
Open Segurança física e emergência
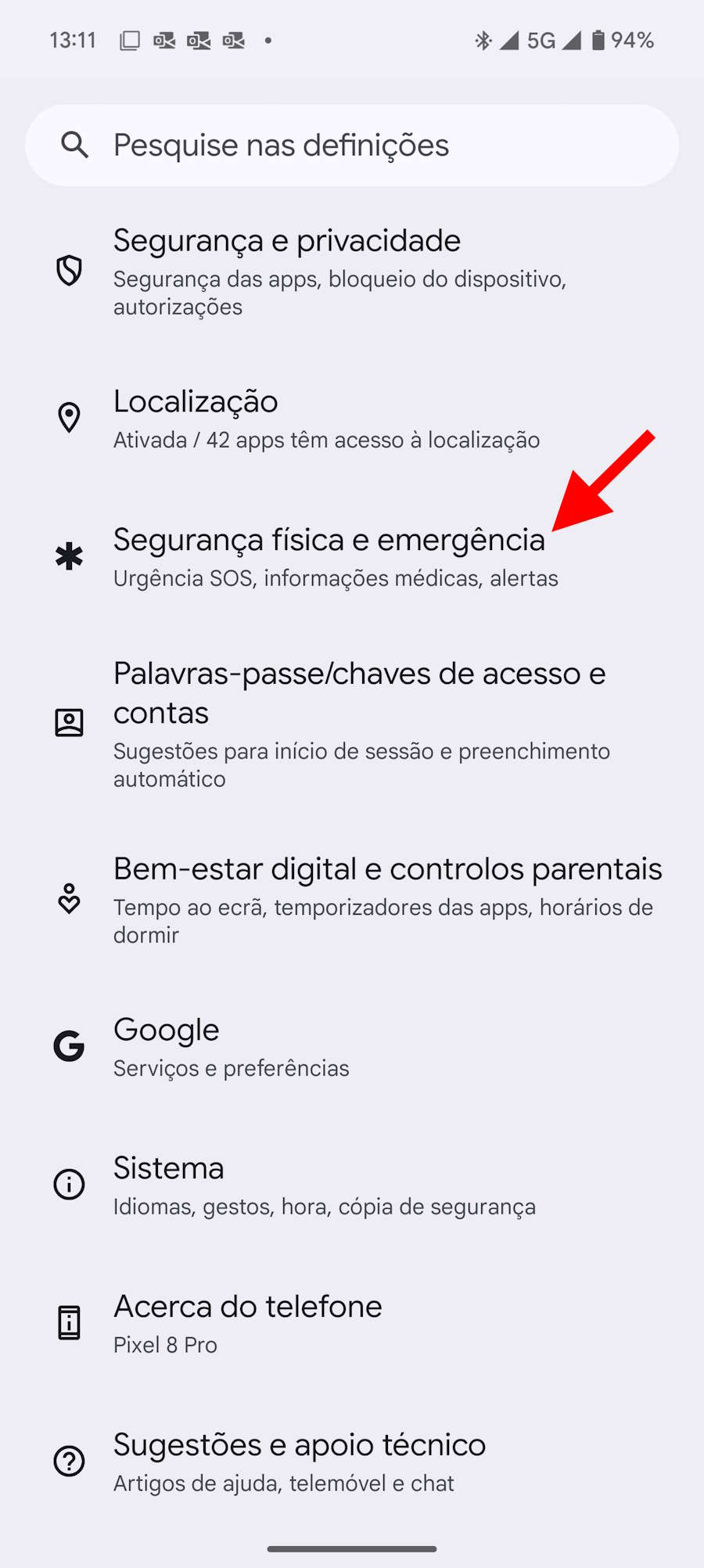[352, 557]
